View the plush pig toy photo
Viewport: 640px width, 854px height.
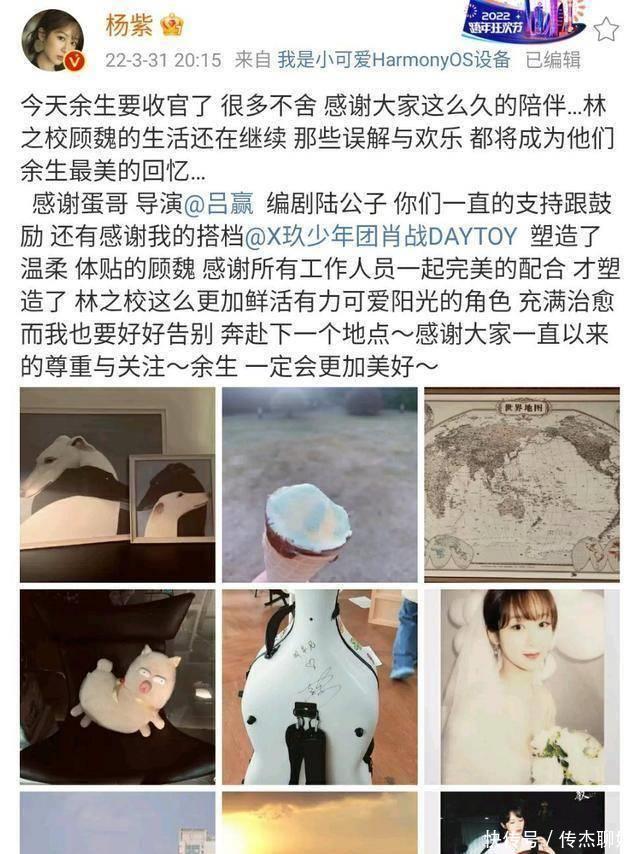coord(117,686)
